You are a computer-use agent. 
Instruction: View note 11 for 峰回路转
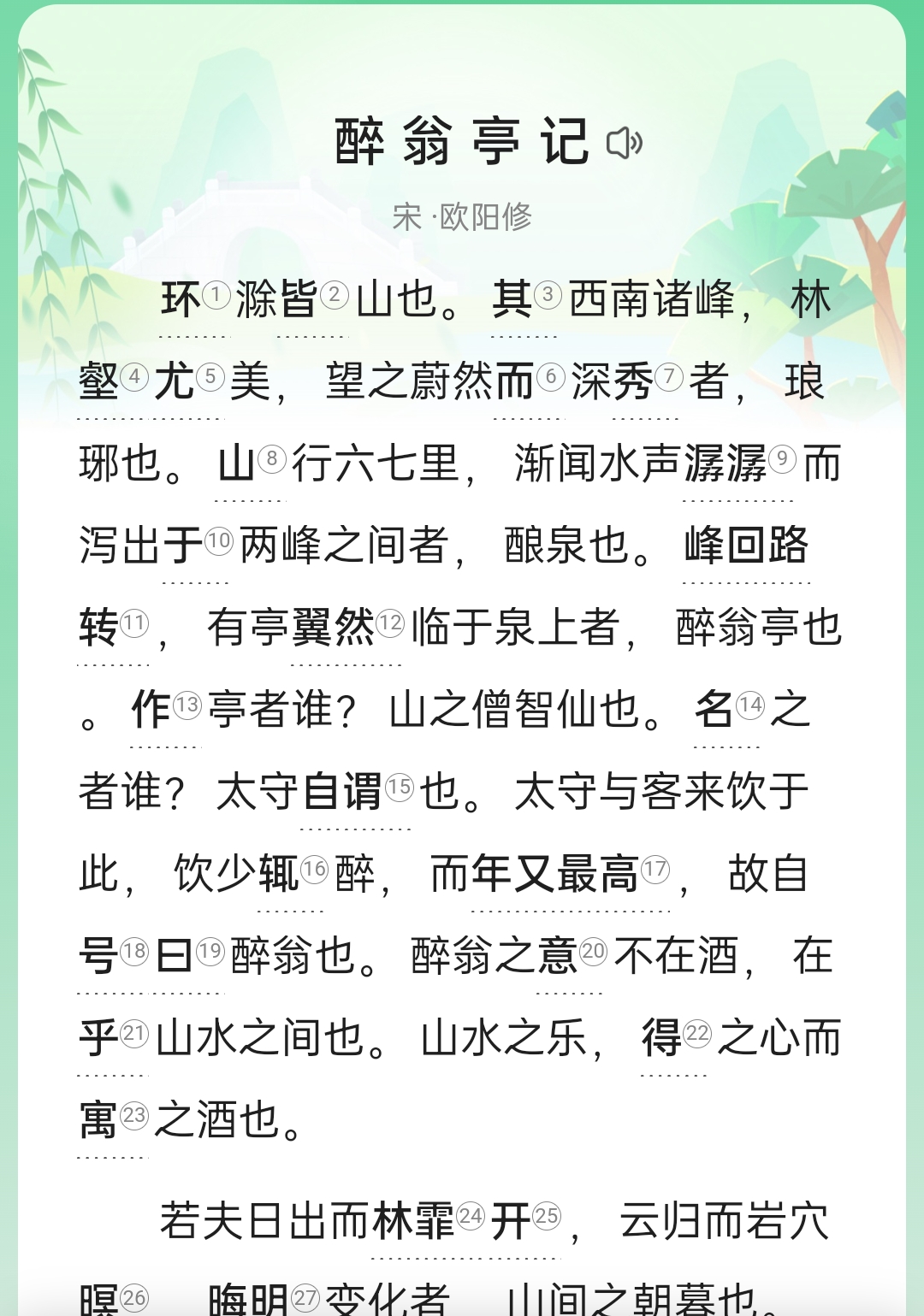pyautogui.click(x=133, y=624)
